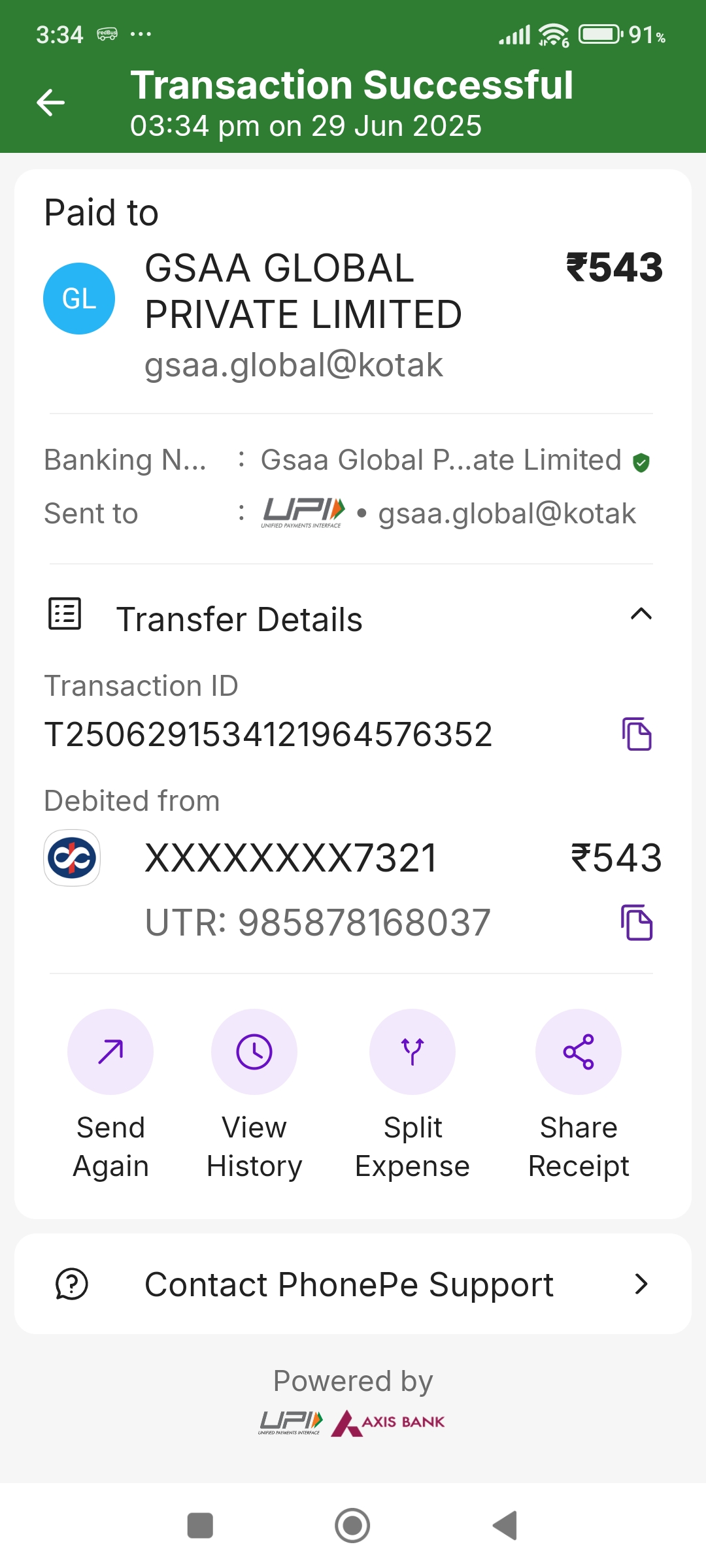Screen dimensions: 706x1568
Task: Open View History
Action: click(254, 1052)
